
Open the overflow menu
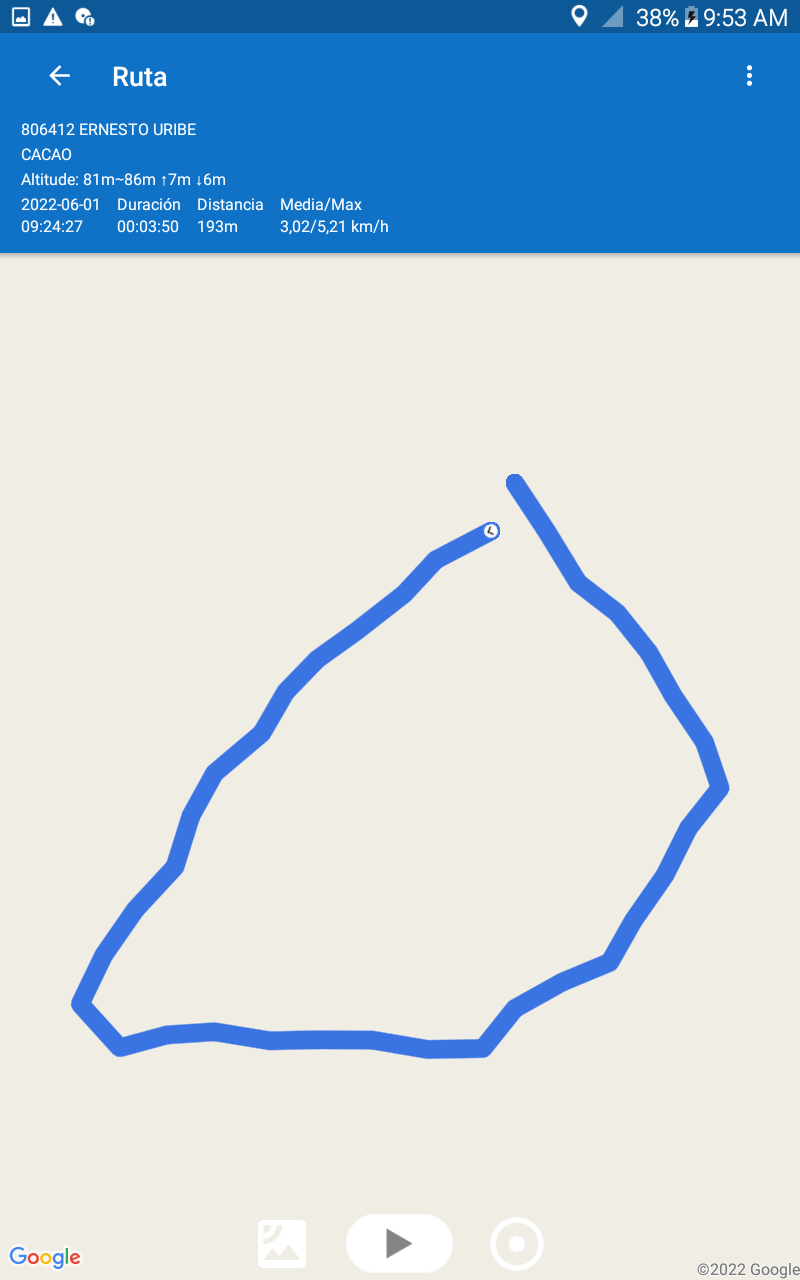point(749,76)
